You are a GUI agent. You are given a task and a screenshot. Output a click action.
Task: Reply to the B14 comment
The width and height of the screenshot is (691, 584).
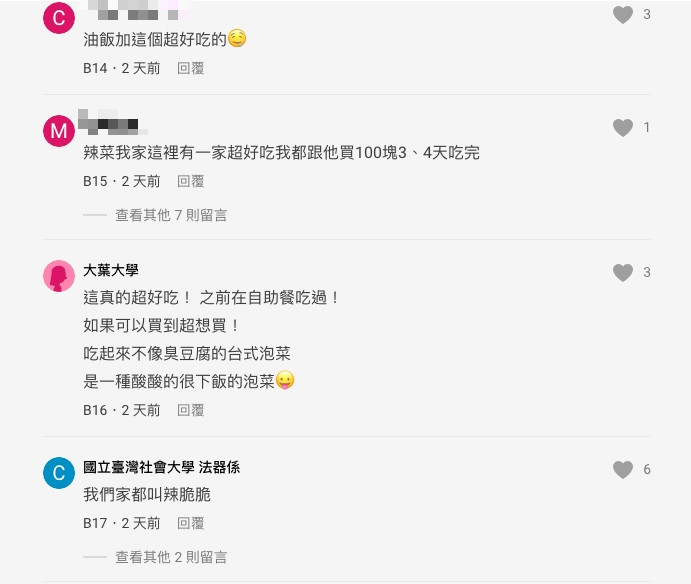(191, 68)
